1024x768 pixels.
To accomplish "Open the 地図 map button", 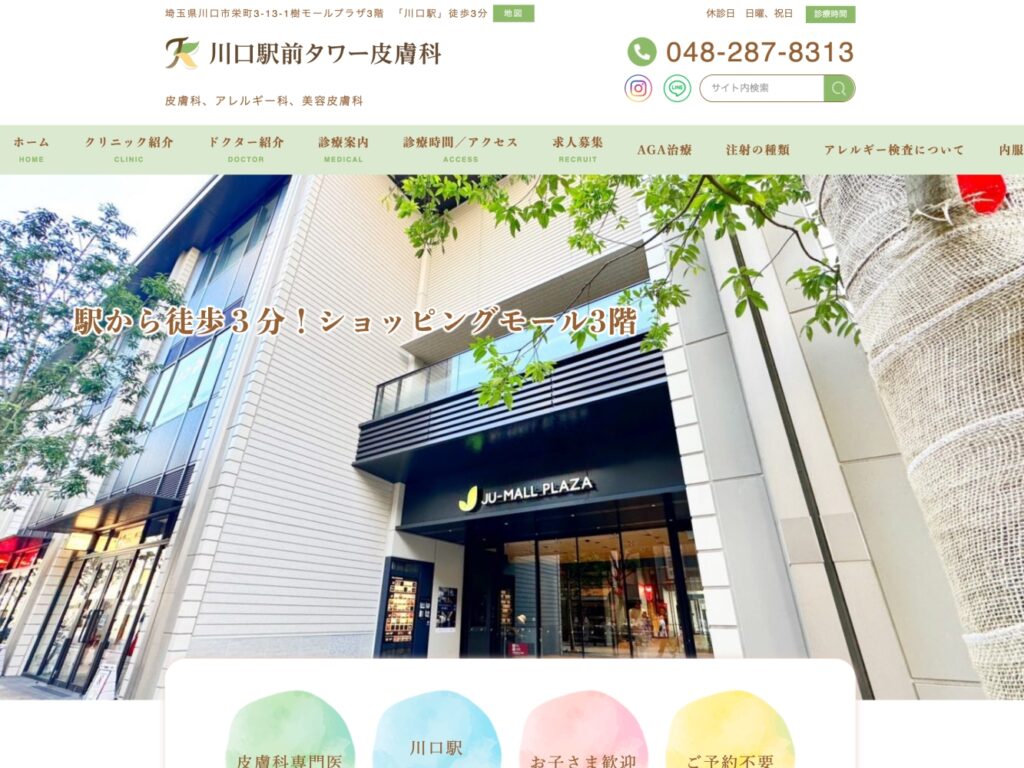I will pyautogui.click(x=513, y=13).
